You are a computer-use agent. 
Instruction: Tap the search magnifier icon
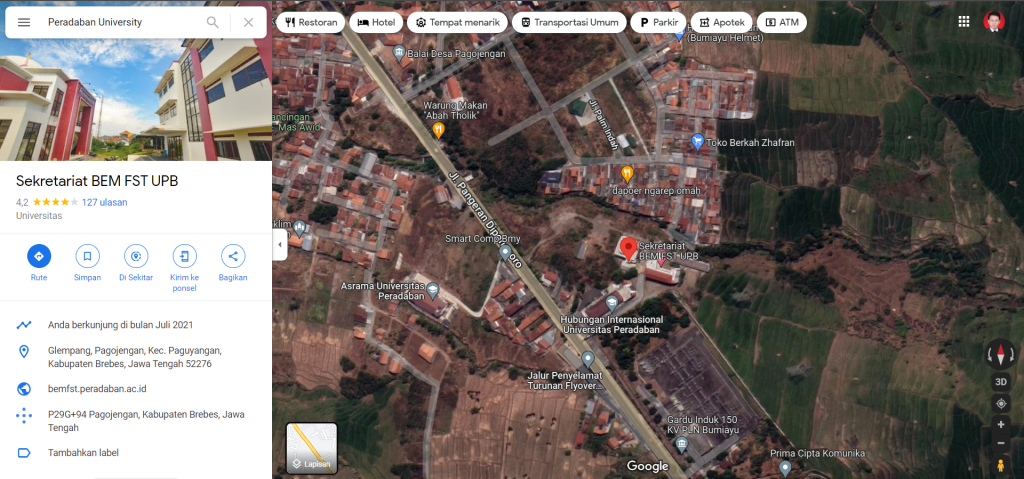pos(212,22)
